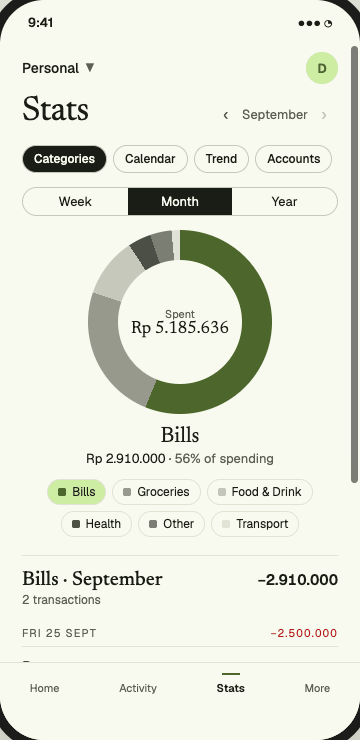Switch to the Calendar view
Viewport: 360px width, 740px height.
point(150,159)
